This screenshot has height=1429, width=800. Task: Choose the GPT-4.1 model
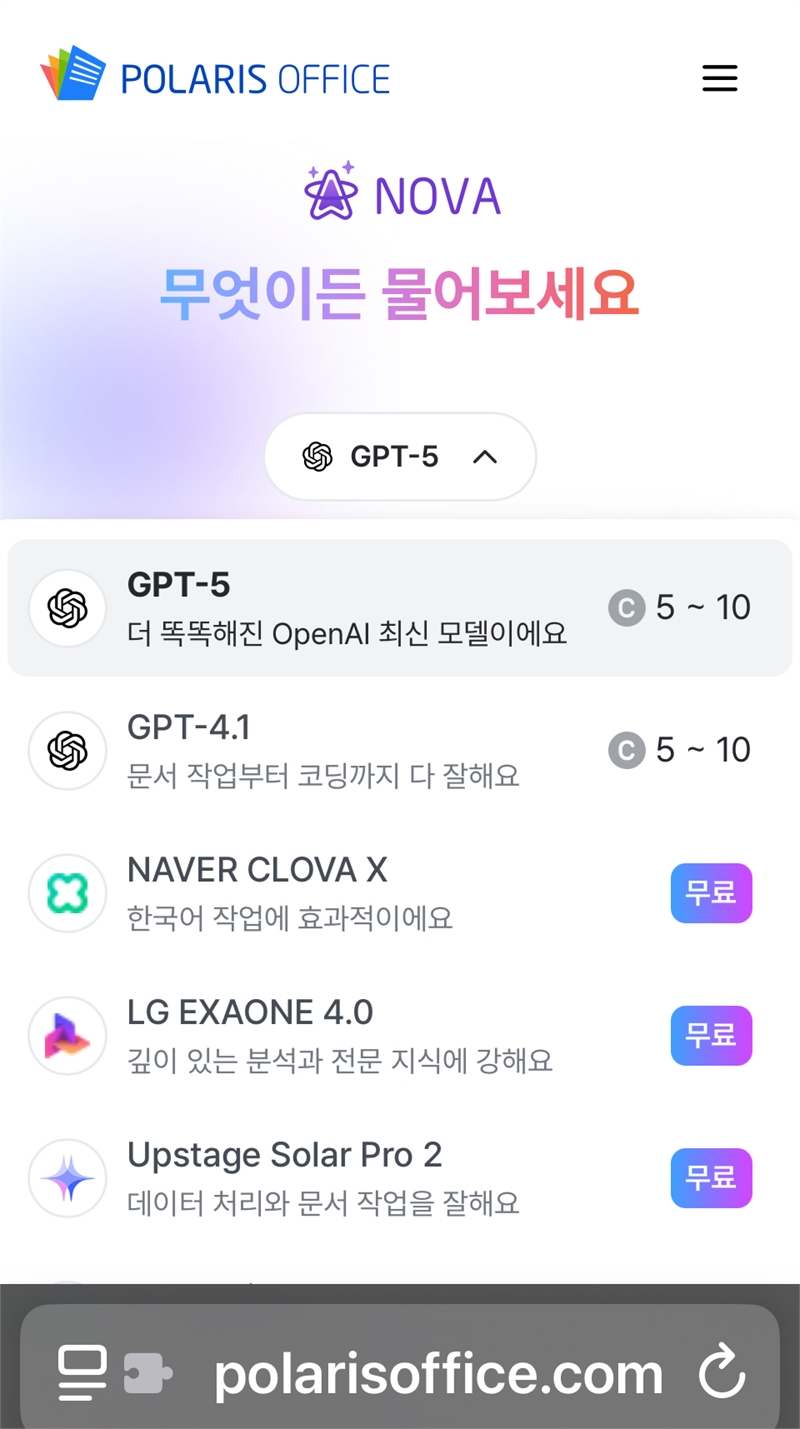(x=400, y=750)
